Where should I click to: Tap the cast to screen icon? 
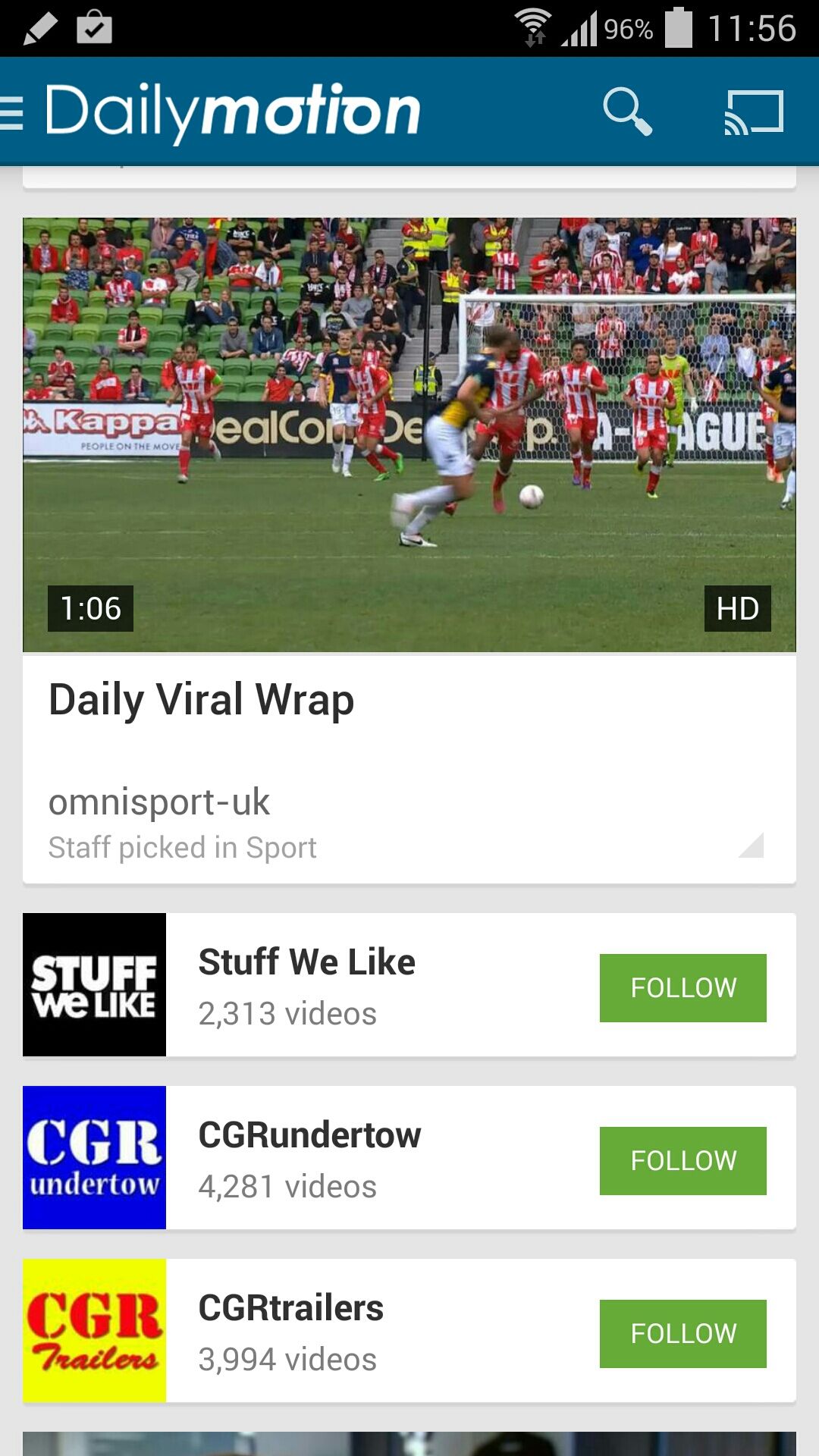(x=753, y=112)
